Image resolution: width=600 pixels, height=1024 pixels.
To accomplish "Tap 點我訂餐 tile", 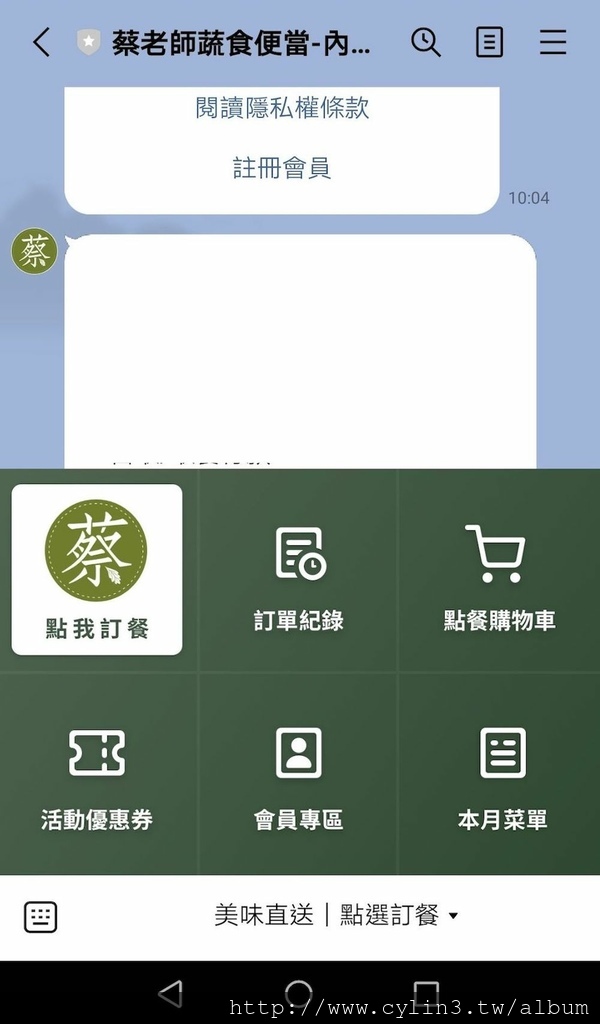I will tap(97, 569).
